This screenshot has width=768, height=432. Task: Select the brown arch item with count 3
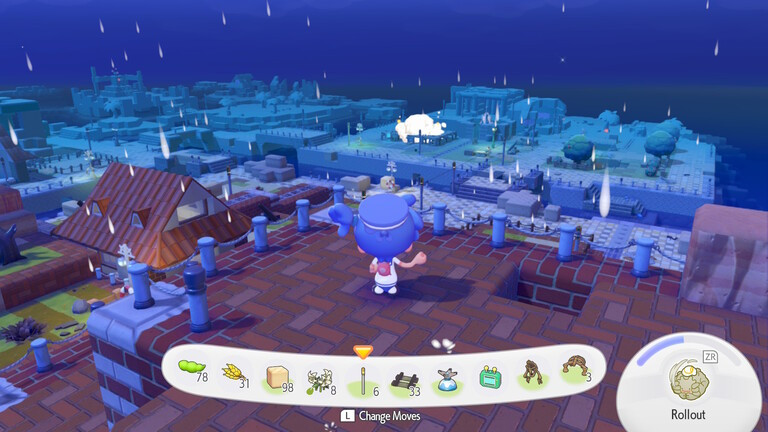point(573,368)
